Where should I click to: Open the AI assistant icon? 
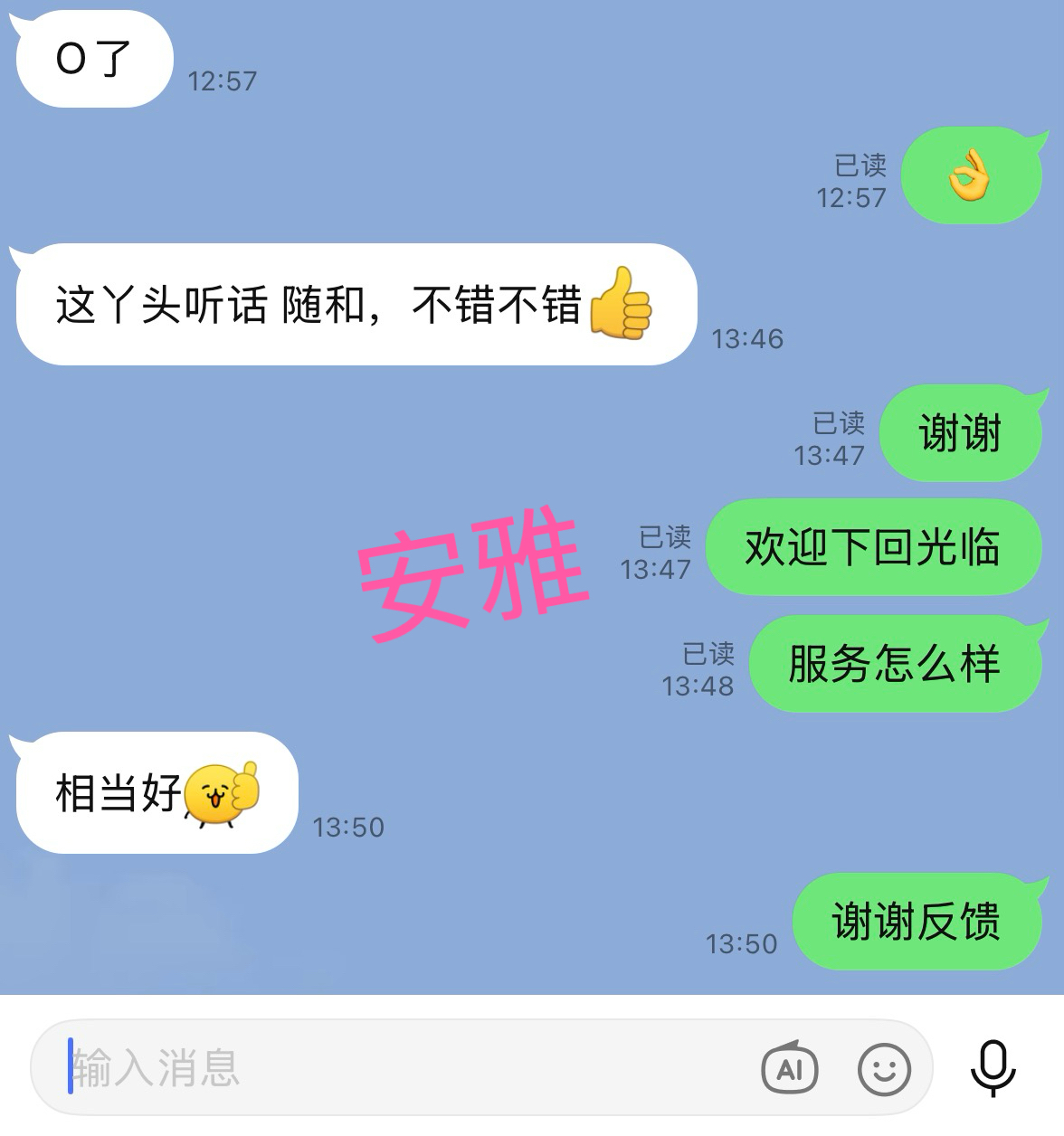[790, 1069]
